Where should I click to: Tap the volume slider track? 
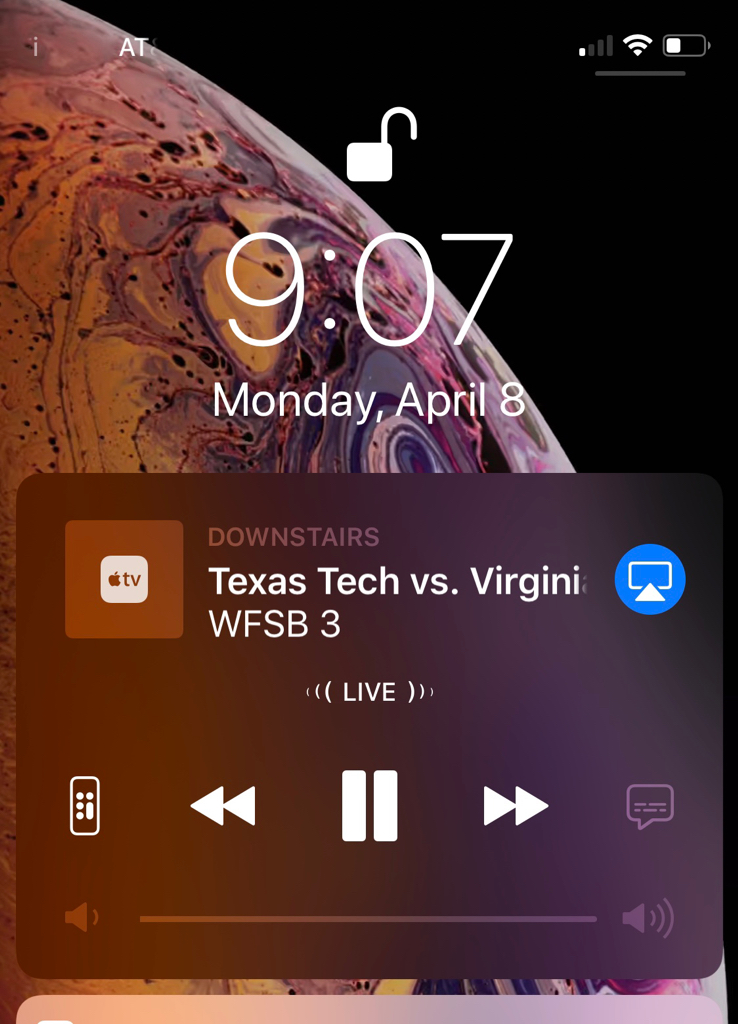[368, 918]
